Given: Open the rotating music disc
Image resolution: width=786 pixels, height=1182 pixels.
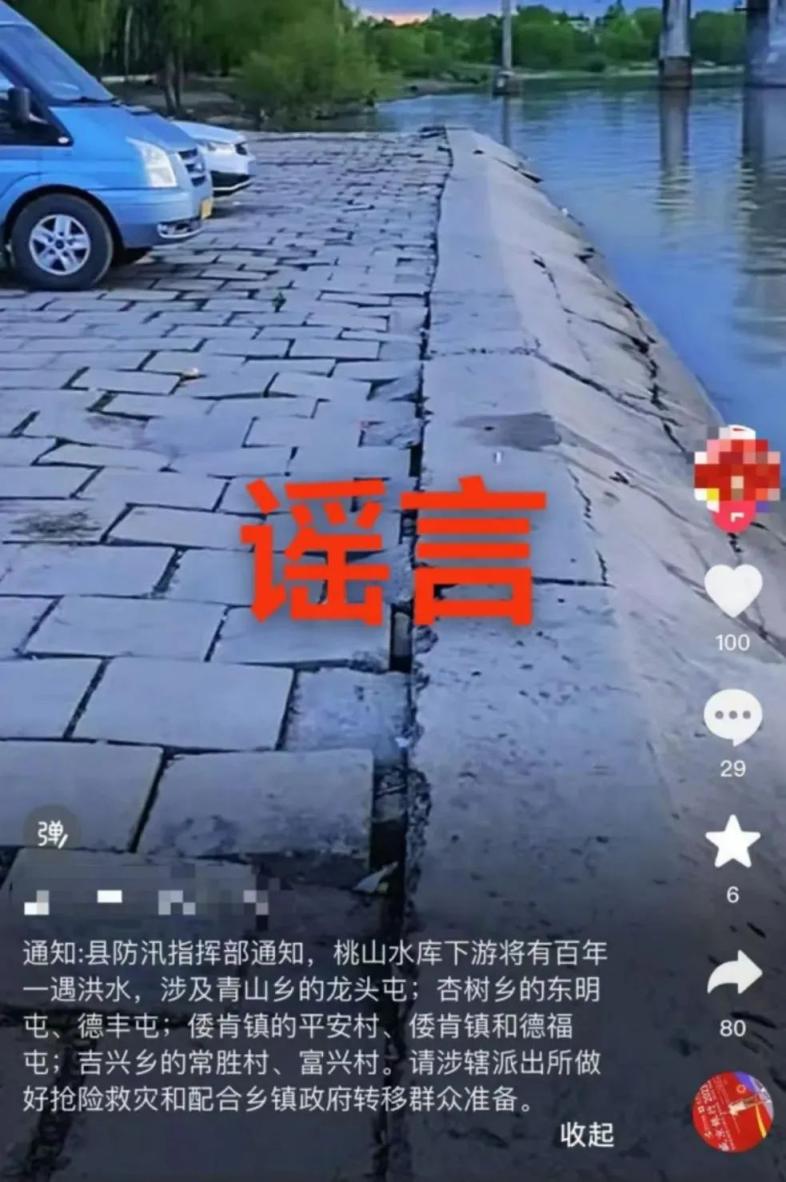Looking at the screenshot, I should 733,1111.
